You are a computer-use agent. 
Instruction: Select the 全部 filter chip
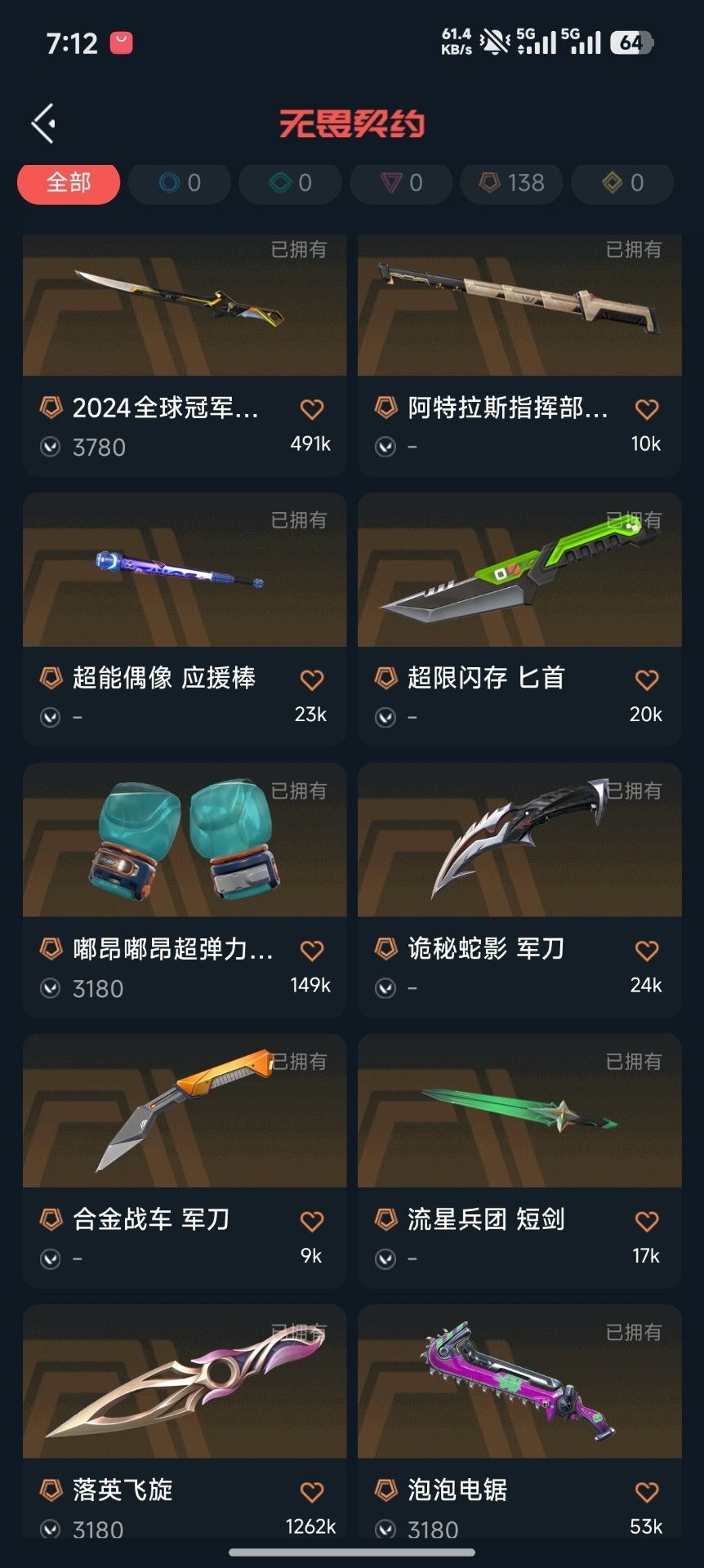[69, 183]
